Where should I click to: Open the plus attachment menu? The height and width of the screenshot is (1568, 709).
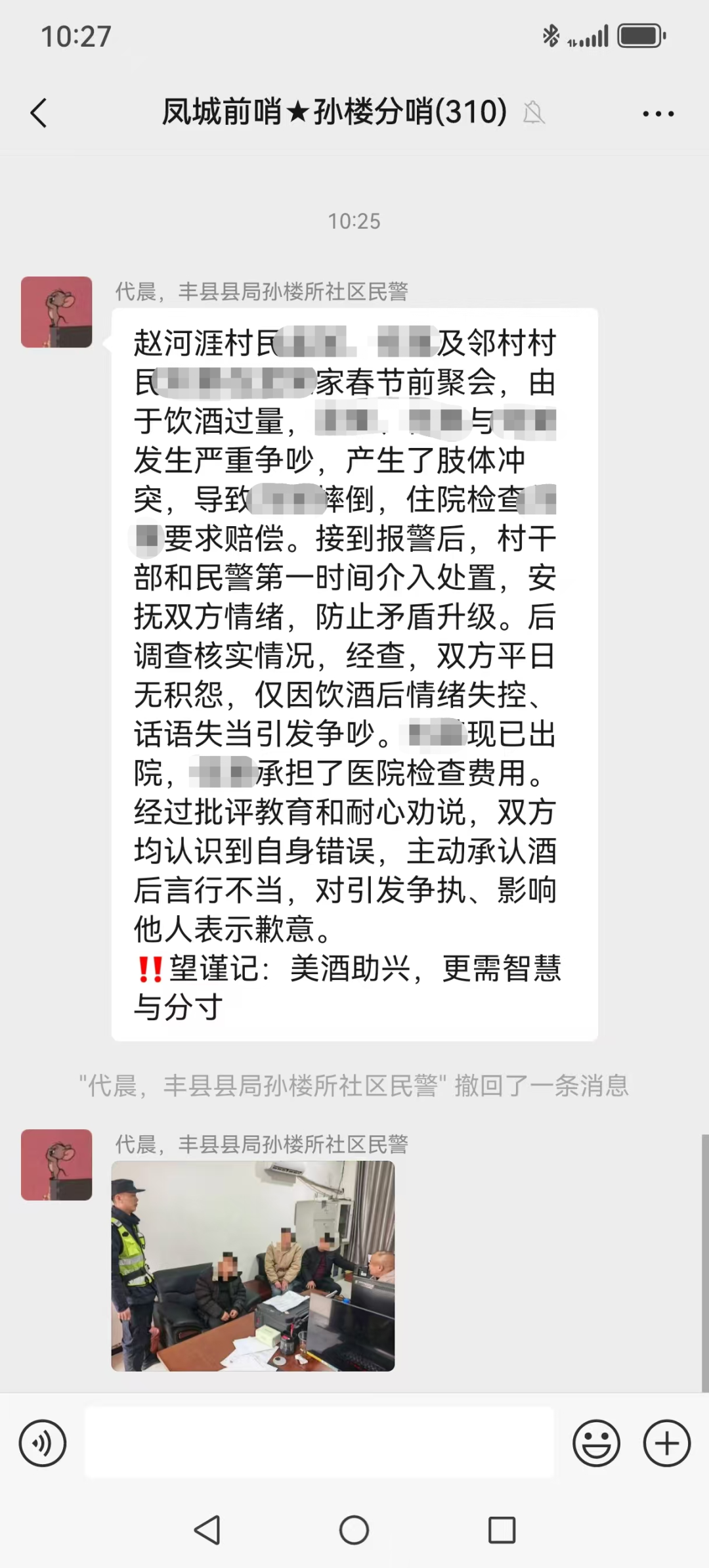coord(666,1444)
